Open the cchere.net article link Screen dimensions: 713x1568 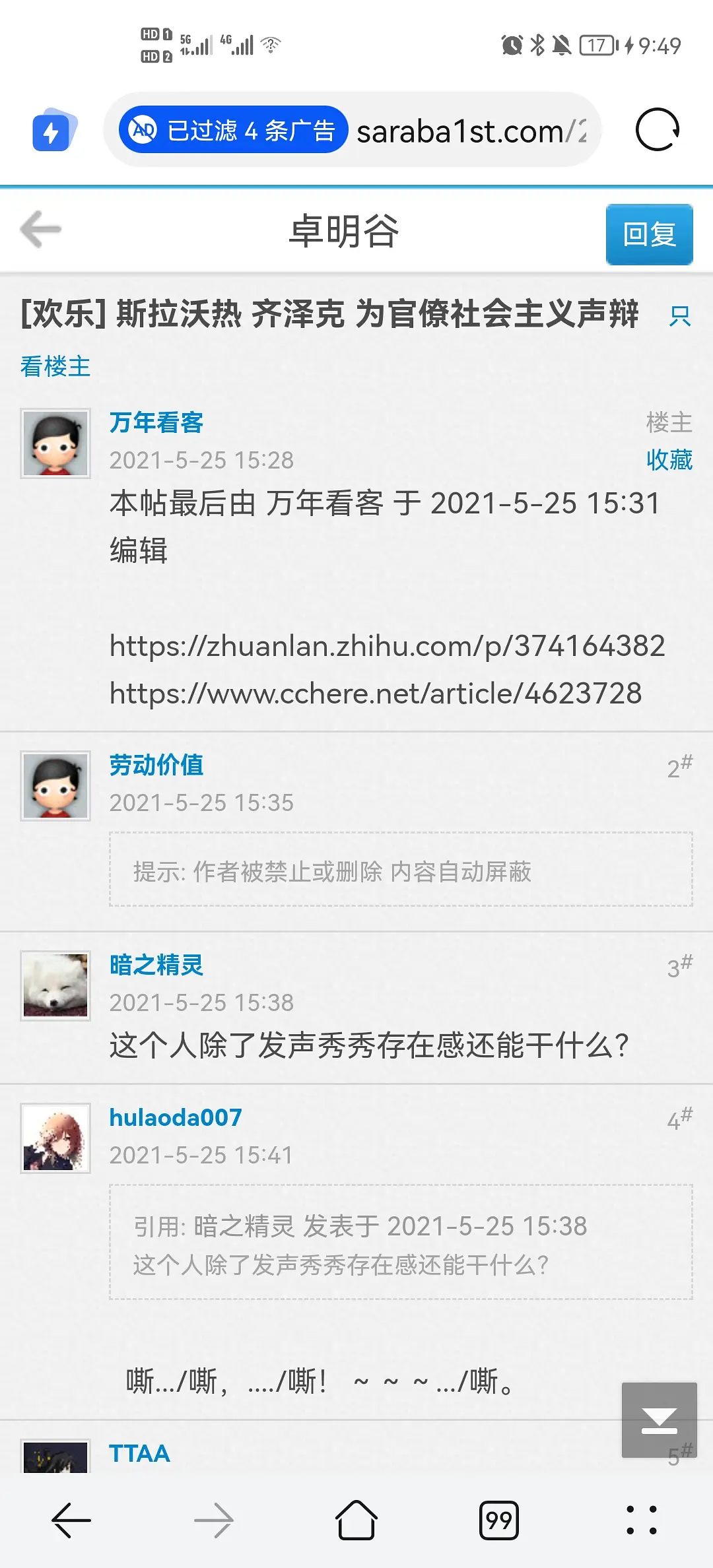pyautogui.click(x=375, y=693)
